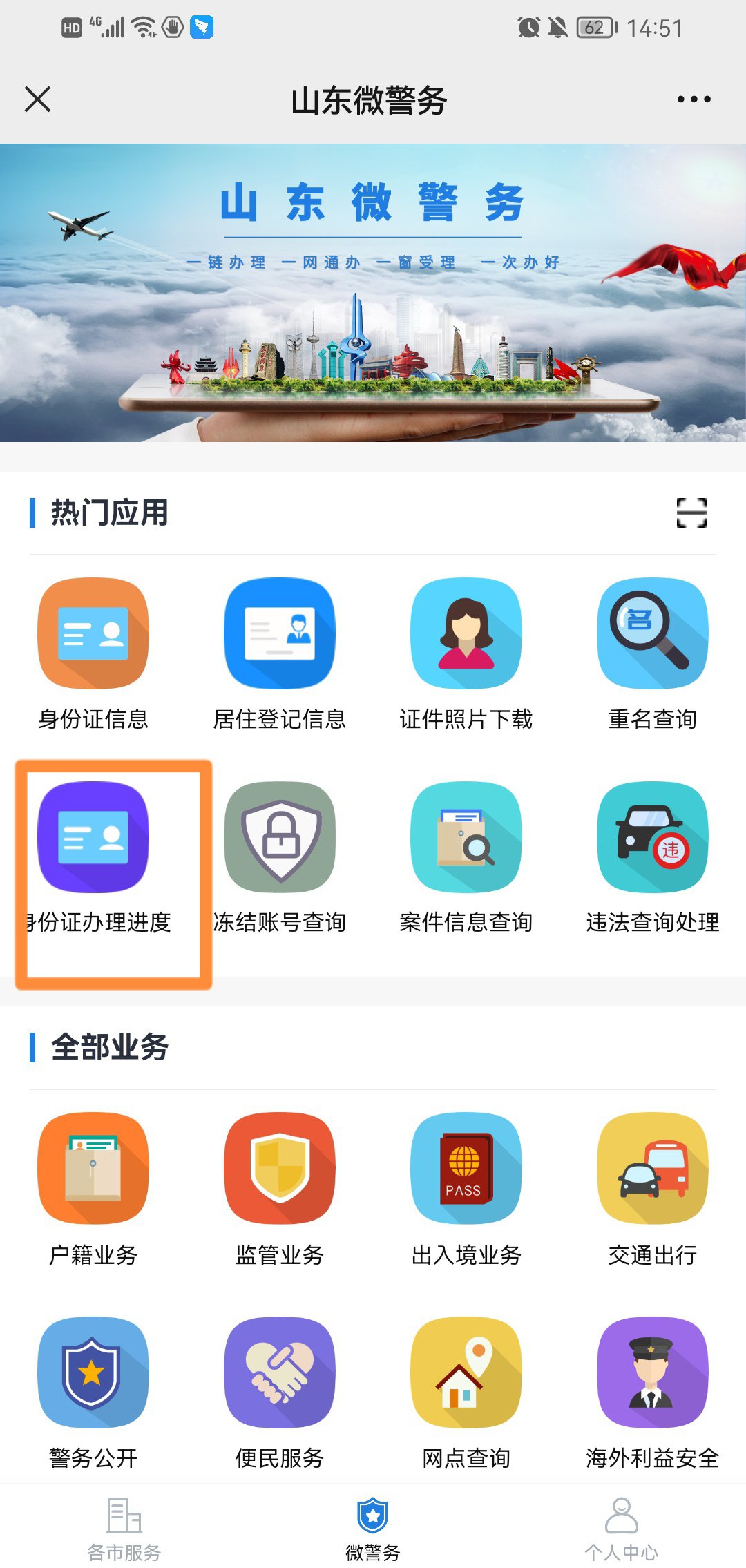Close the 山东微警务 page

38,99
